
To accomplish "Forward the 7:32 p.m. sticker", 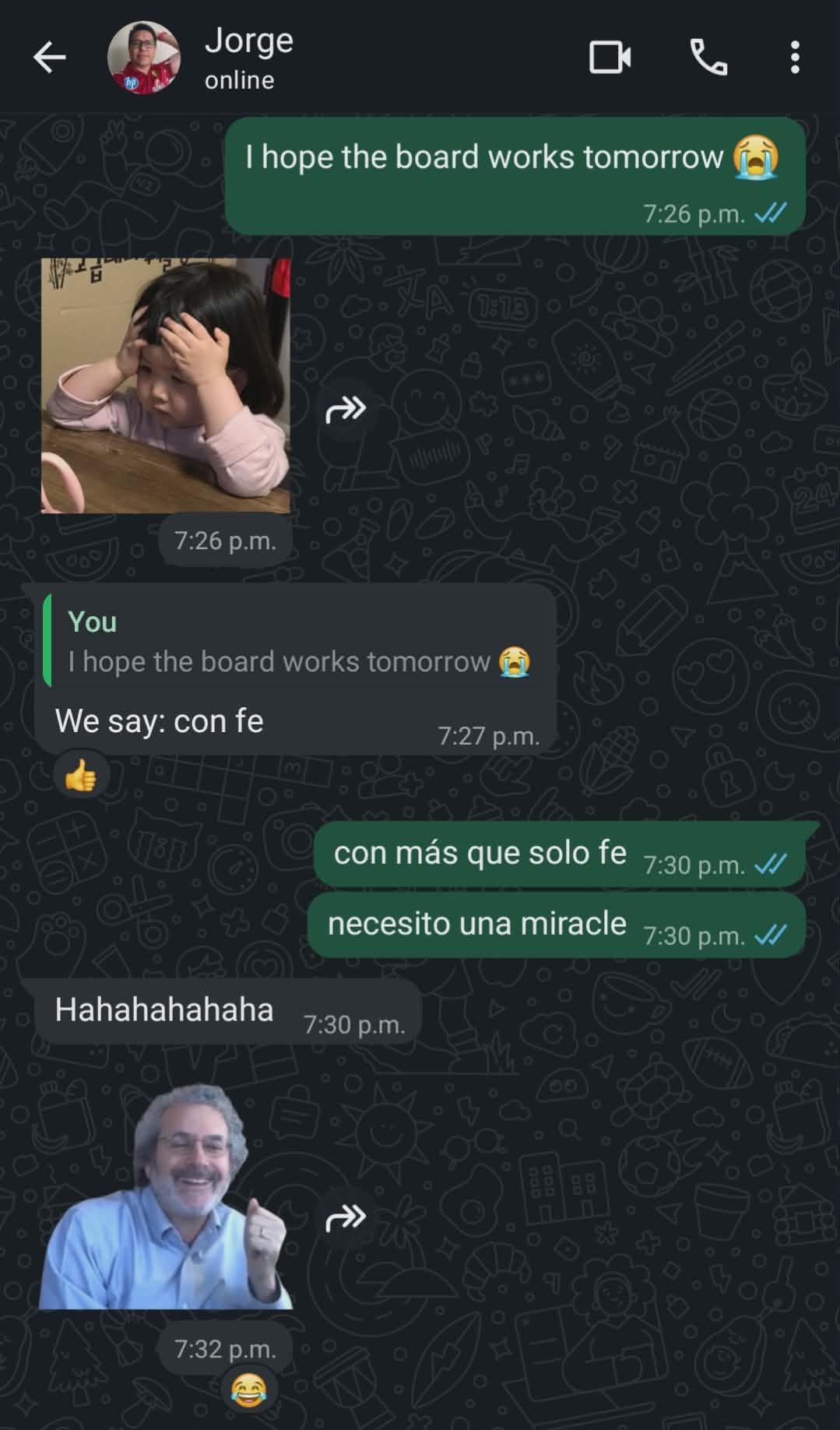I will (346, 1217).
